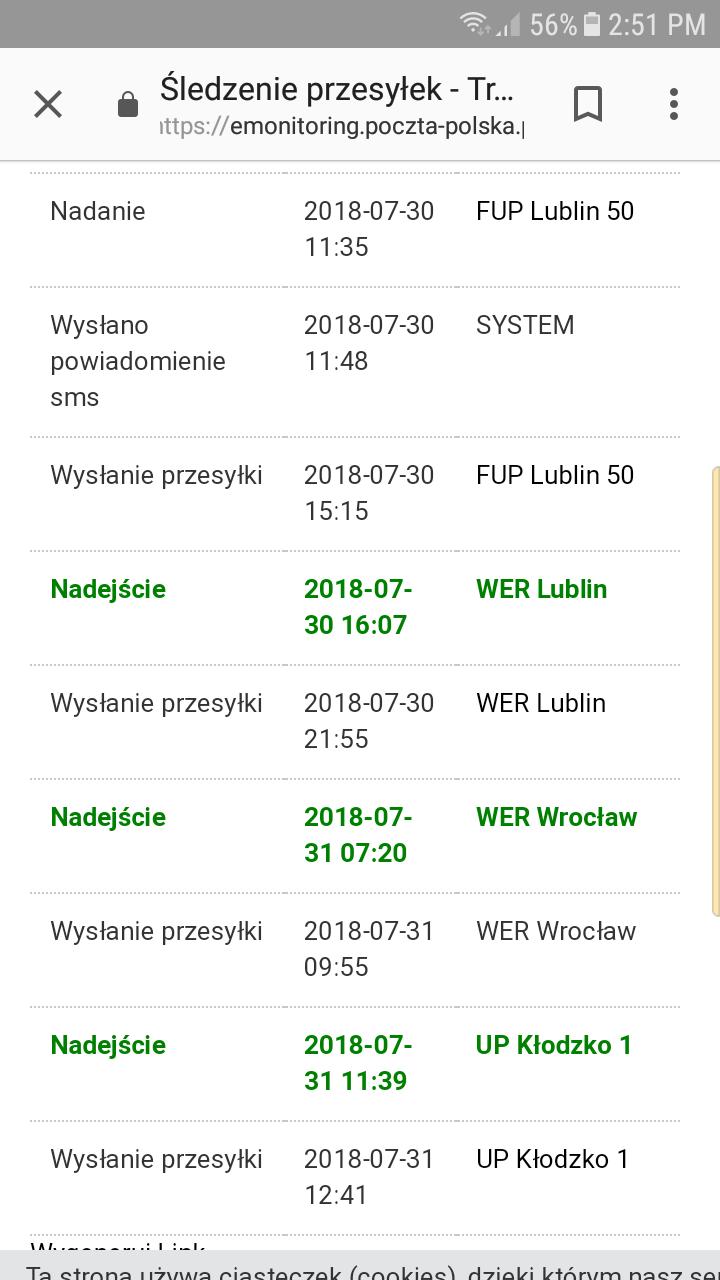Viewport: 720px width, 1280px height.
Task: Open the browser overflow menu
Action: coord(674,104)
